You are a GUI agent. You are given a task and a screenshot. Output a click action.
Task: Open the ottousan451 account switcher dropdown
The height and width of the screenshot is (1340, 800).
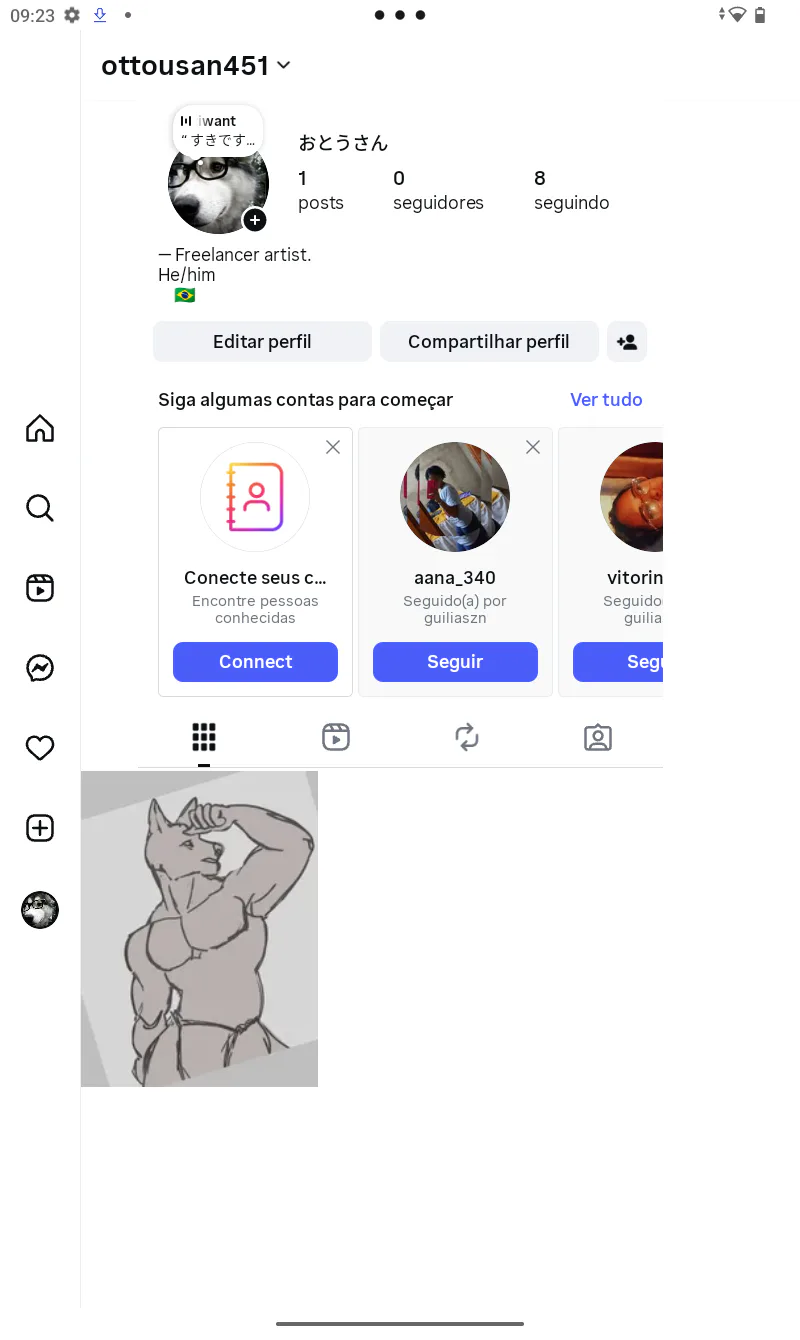196,65
